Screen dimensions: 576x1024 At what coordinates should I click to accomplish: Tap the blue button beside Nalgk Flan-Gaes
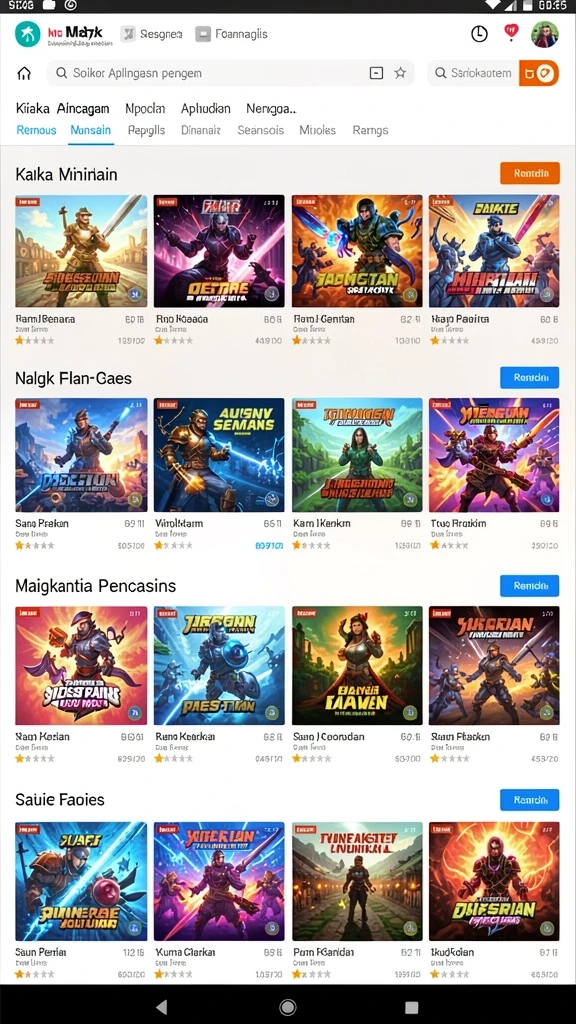(x=530, y=377)
